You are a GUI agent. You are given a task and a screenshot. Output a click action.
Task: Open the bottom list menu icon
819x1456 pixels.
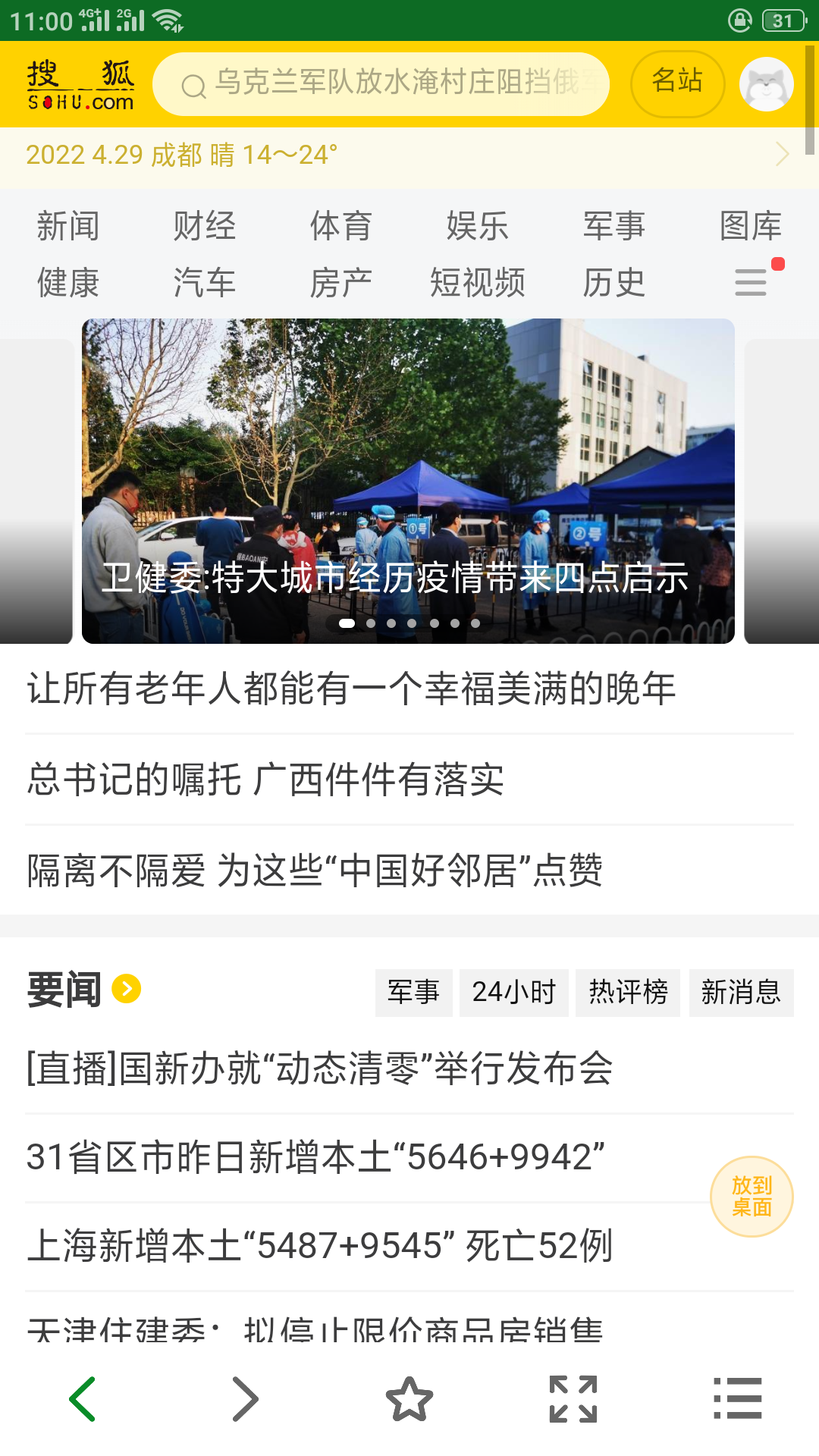click(x=738, y=1399)
